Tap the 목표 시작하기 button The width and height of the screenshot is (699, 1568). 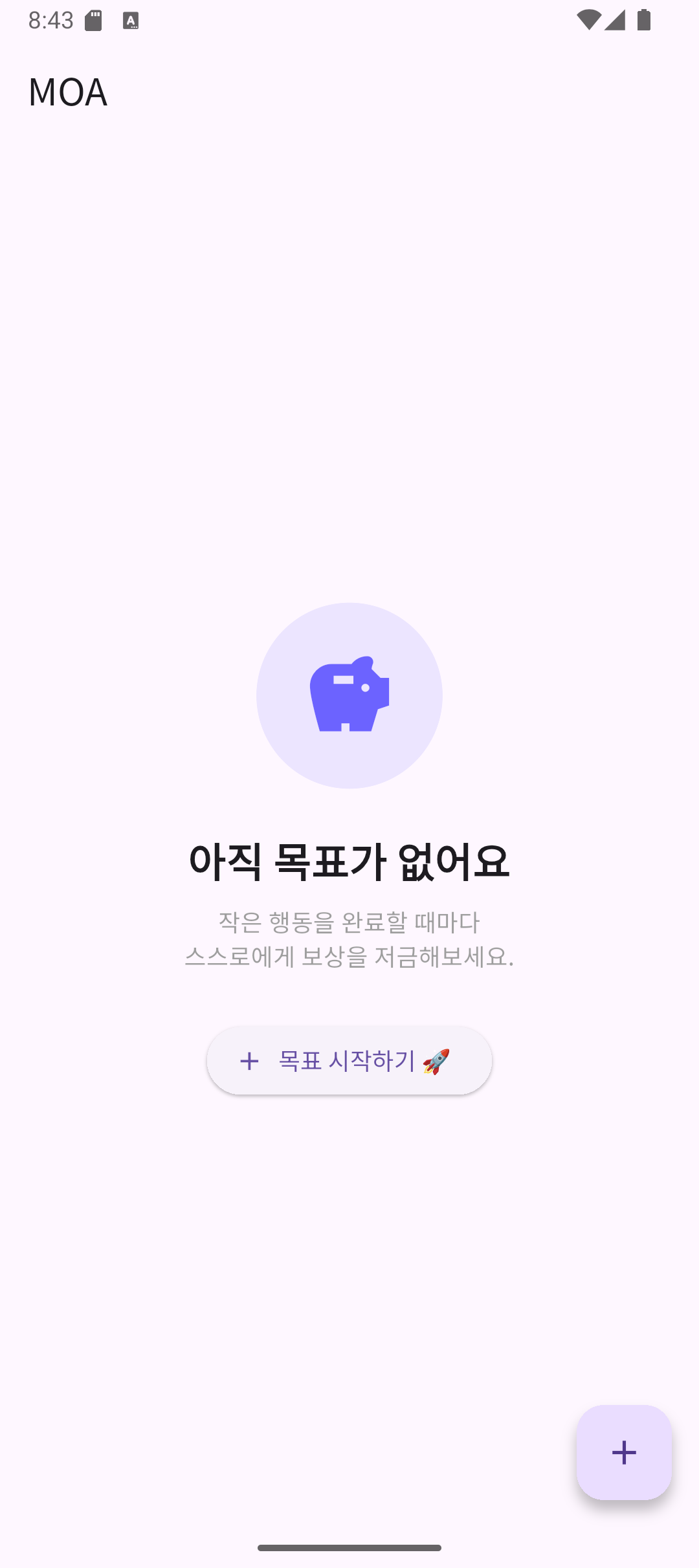[x=349, y=1060]
